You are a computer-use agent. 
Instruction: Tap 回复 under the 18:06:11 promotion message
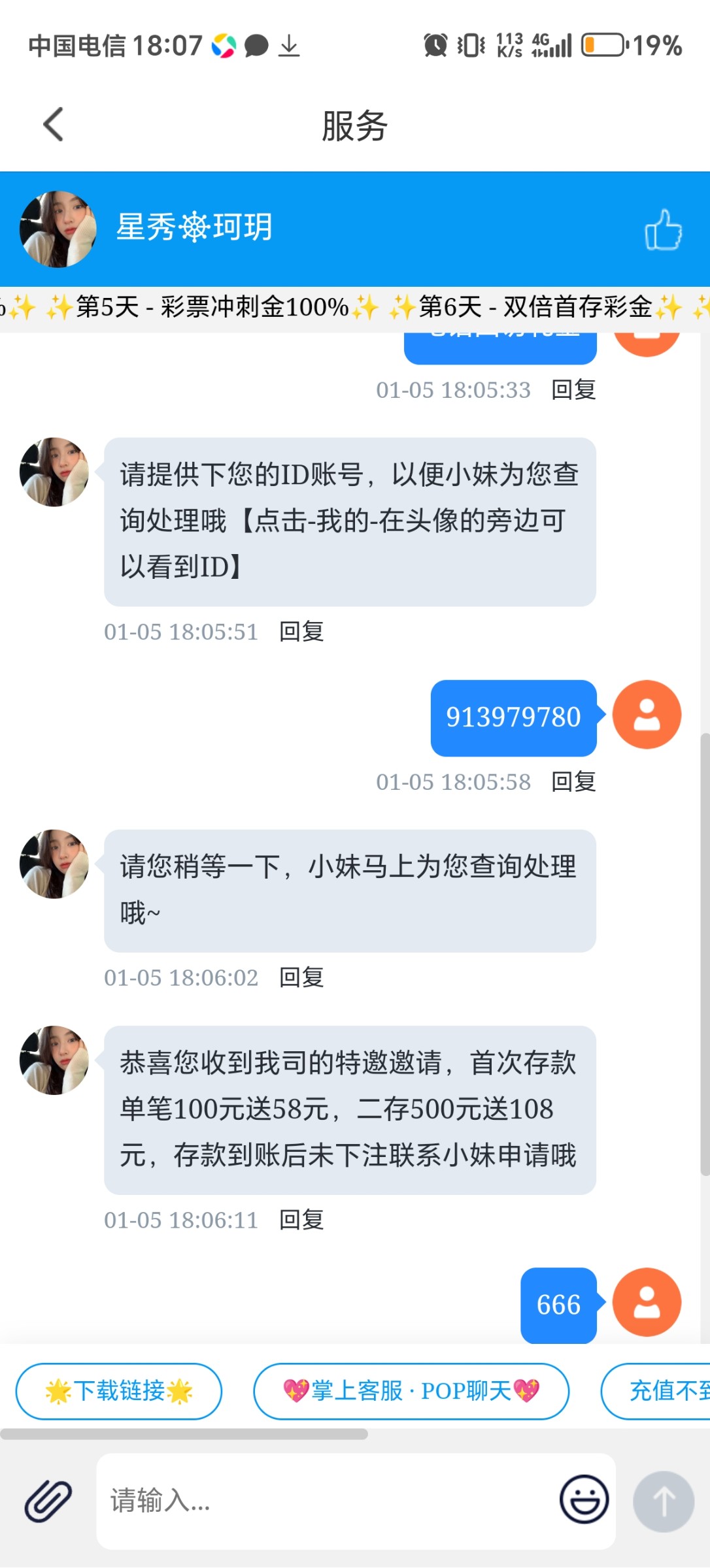[x=301, y=1220]
